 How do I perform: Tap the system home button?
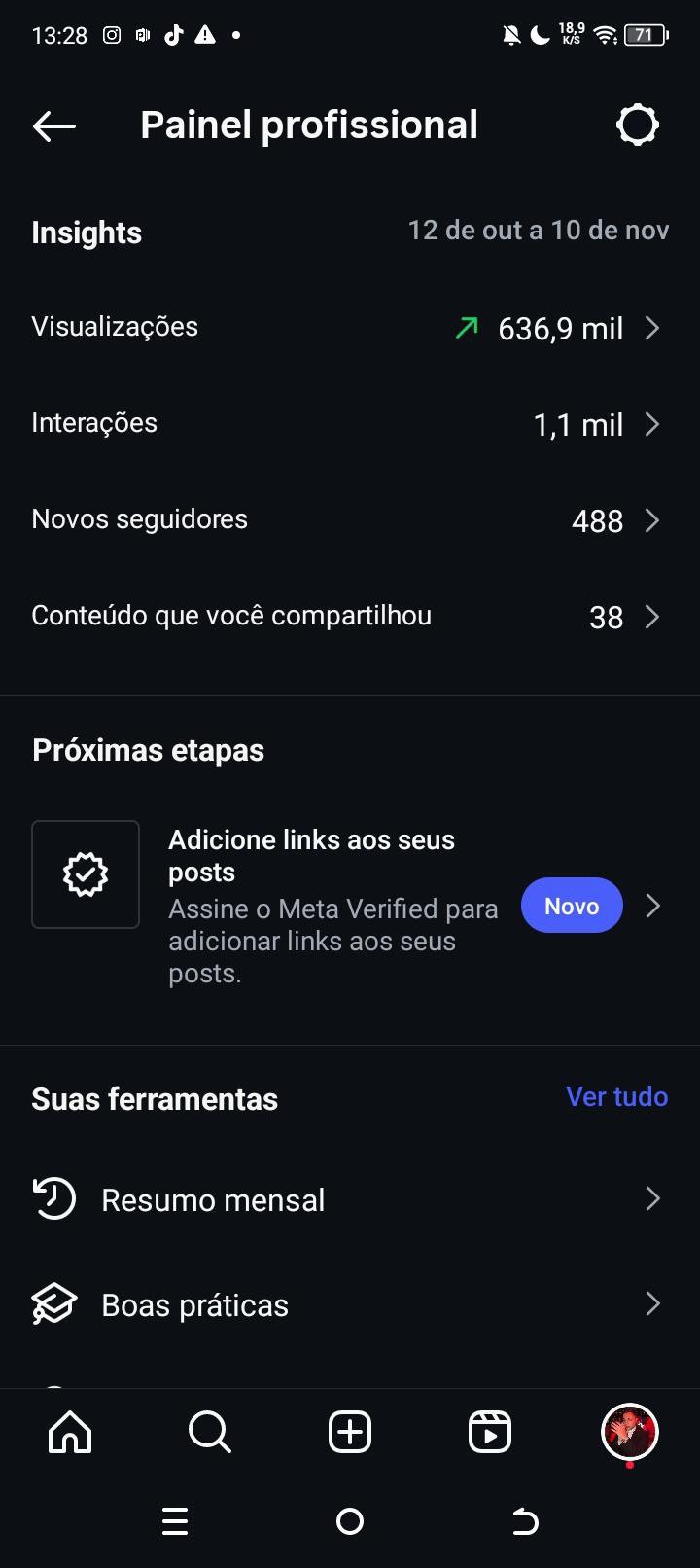350,1521
